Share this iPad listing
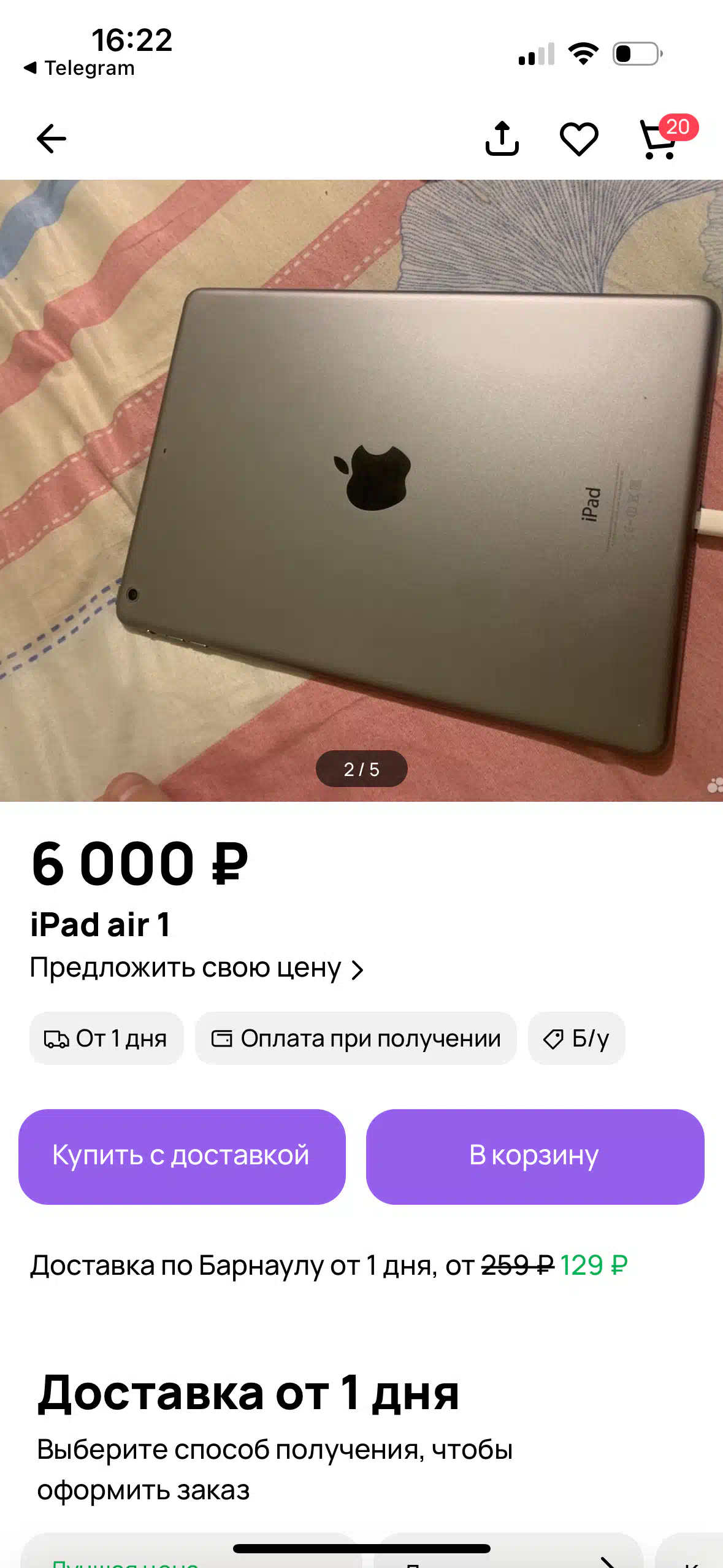The image size is (723, 1568). click(502, 139)
